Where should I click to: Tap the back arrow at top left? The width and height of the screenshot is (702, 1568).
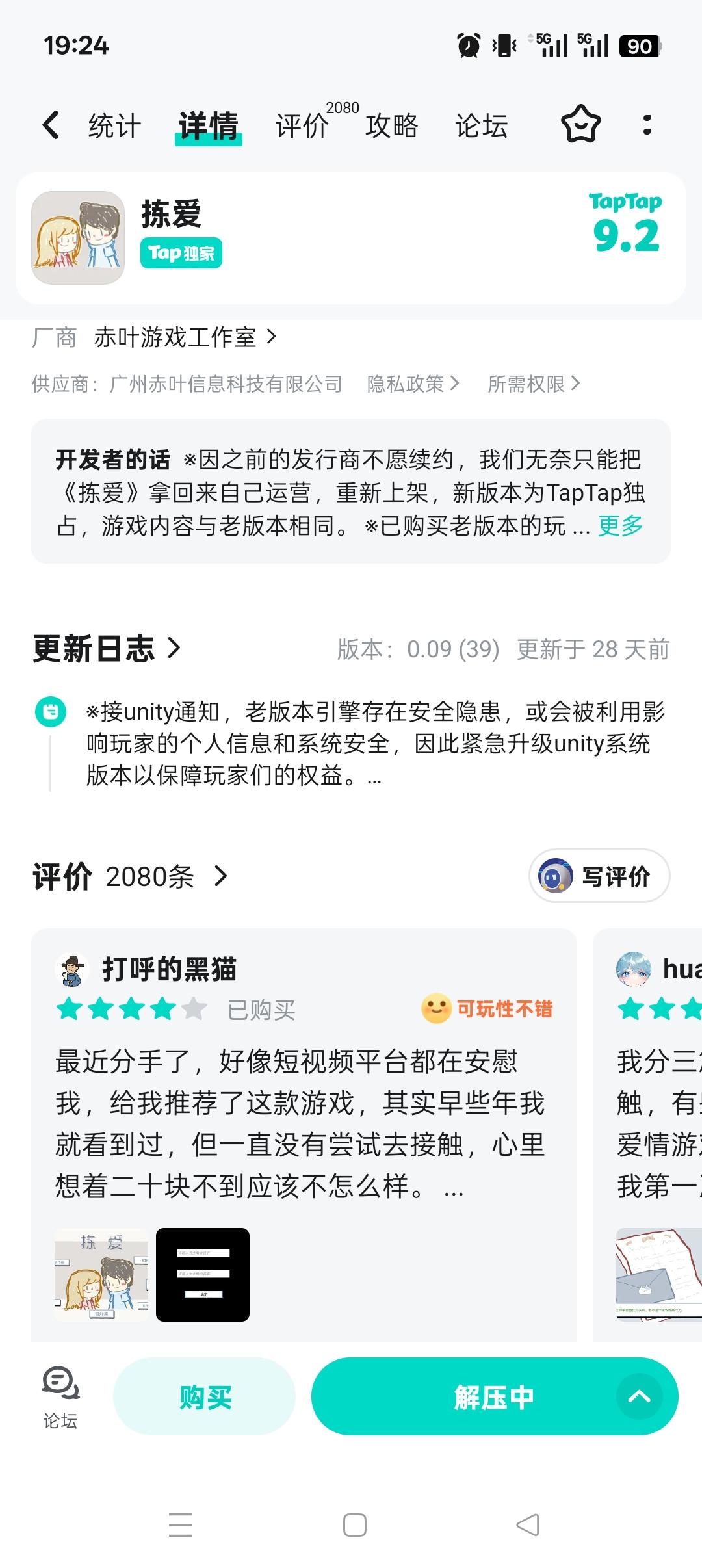coord(52,125)
